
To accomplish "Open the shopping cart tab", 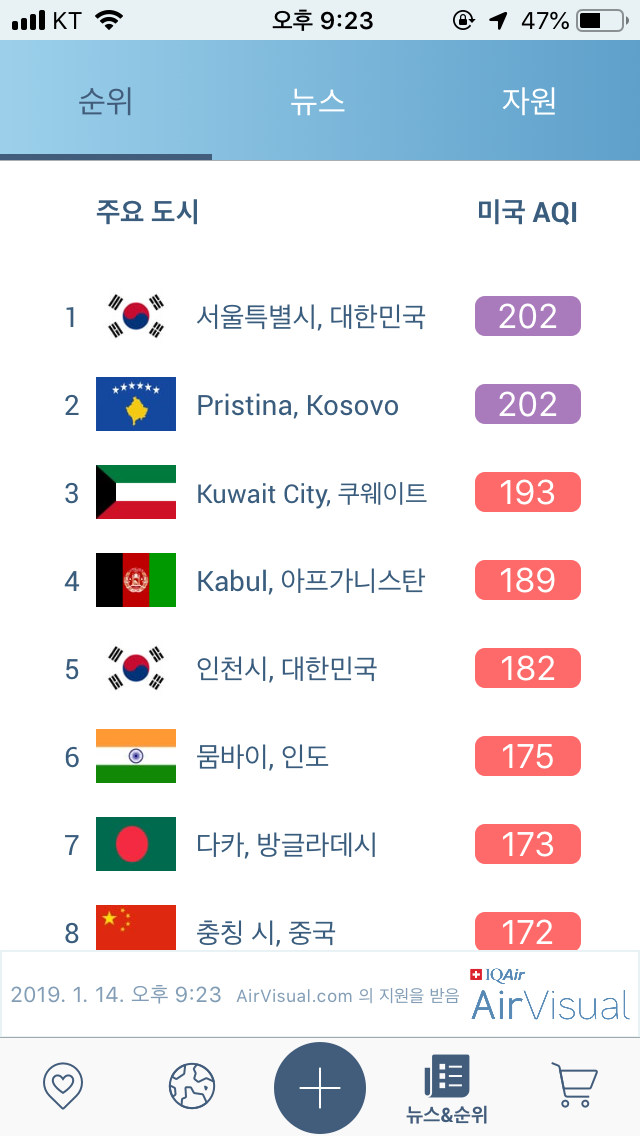I will click(x=575, y=1085).
